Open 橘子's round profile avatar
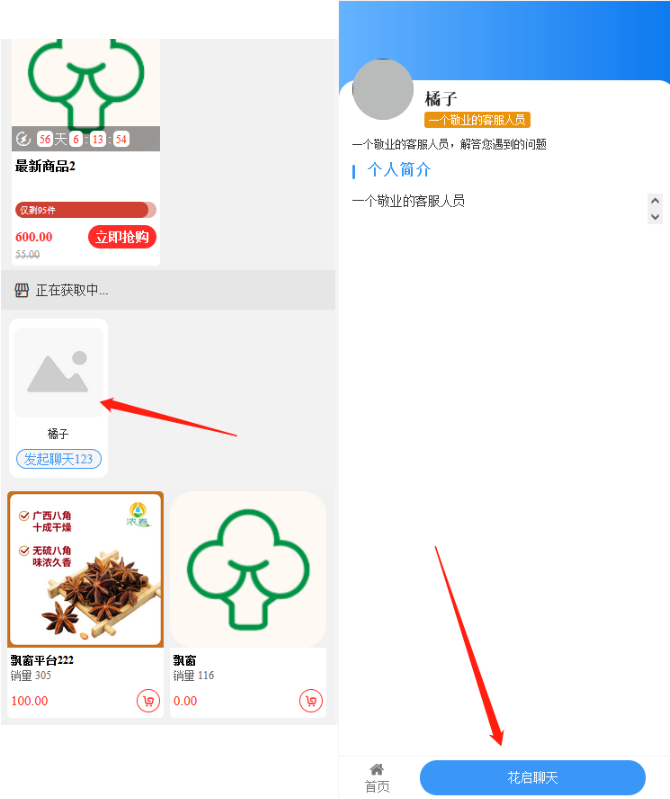 point(384,90)
